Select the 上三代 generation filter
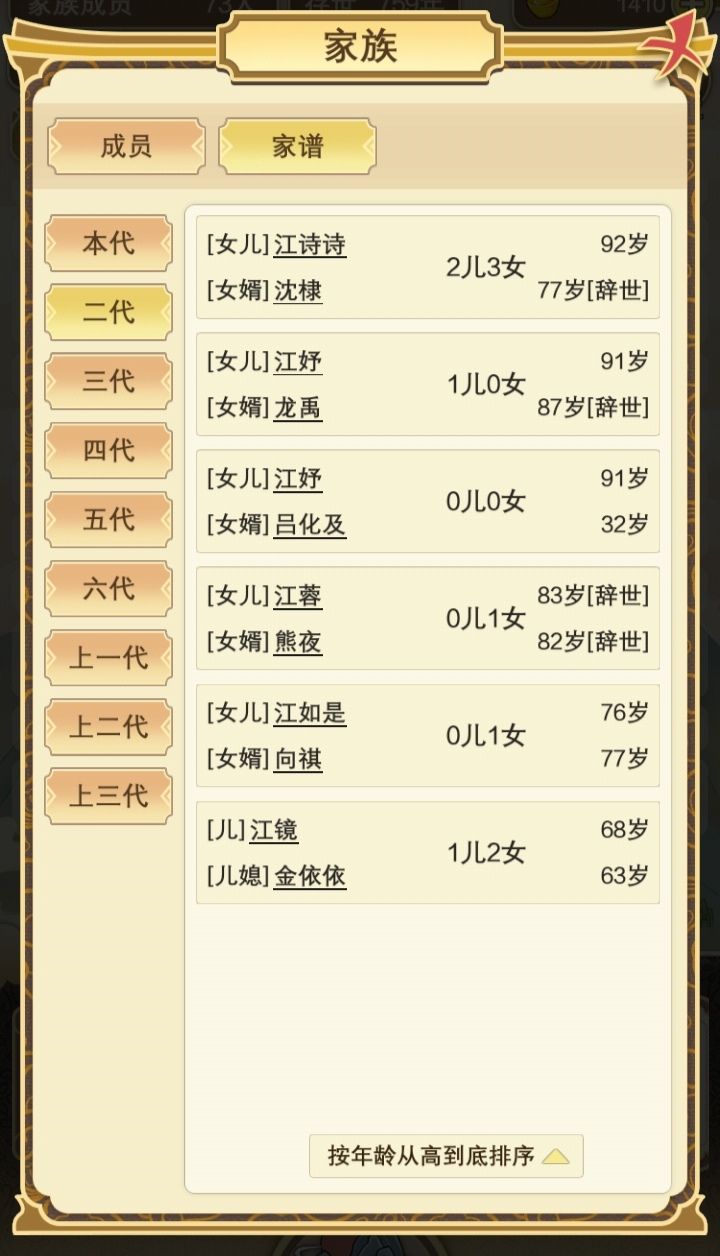 pyautogui.click(x=108, y=796)
